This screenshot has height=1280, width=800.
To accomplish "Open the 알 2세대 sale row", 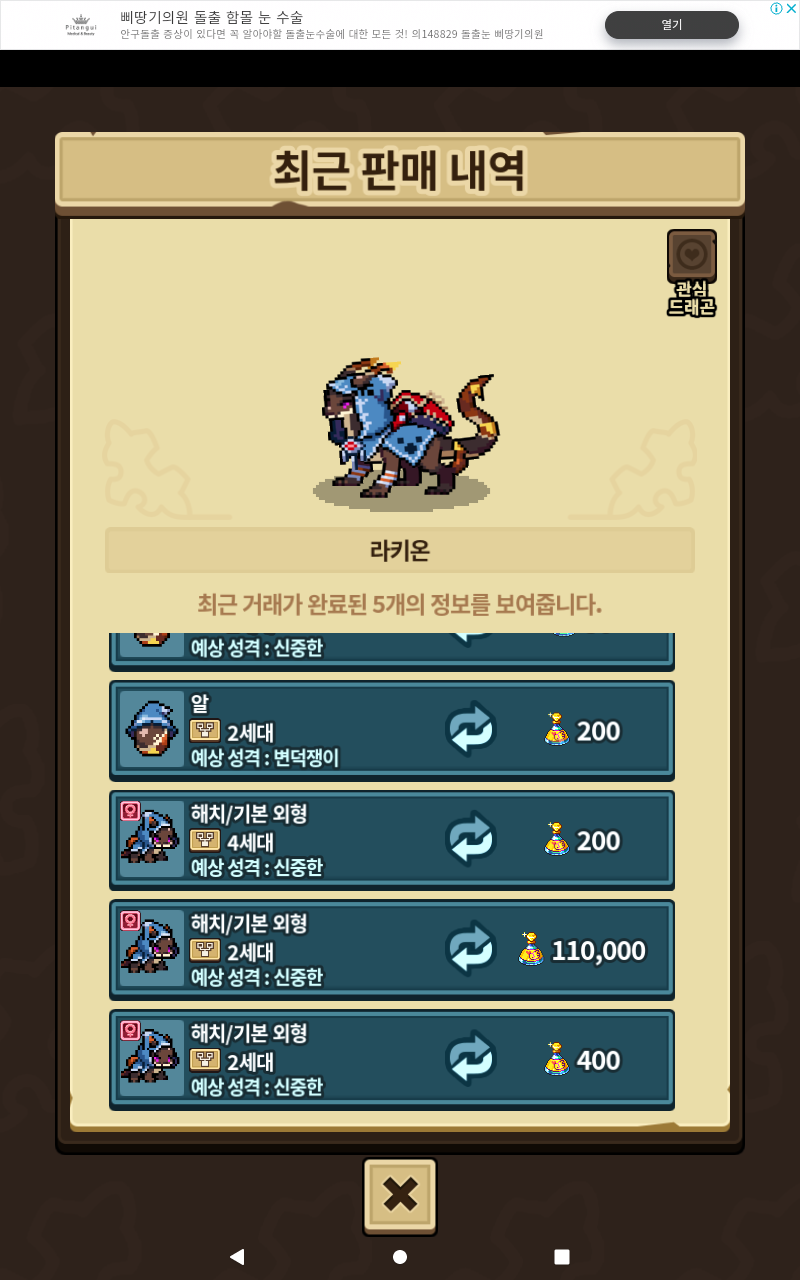I will pyautogui.click(x=391, y=731).
